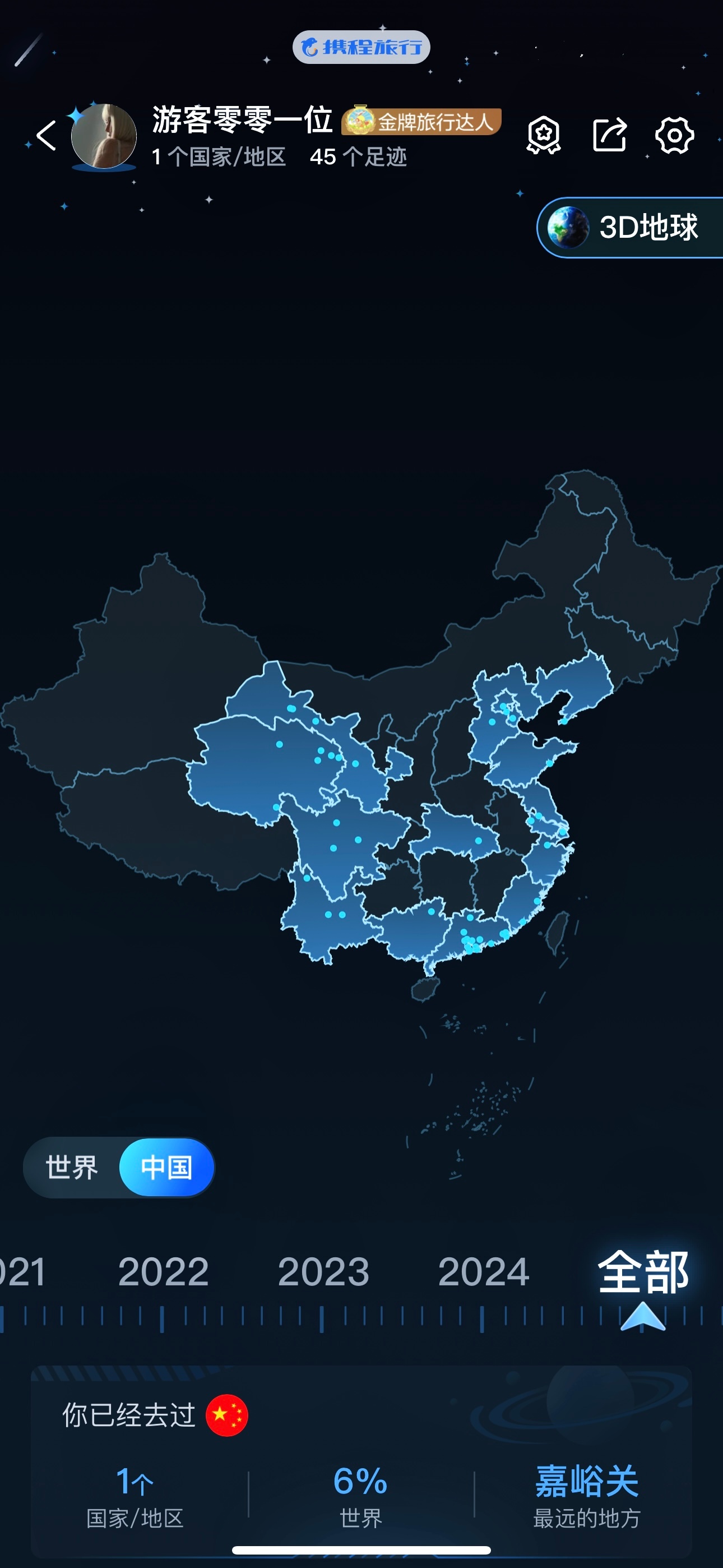Tap the user avatar photo

coord(104,137)
